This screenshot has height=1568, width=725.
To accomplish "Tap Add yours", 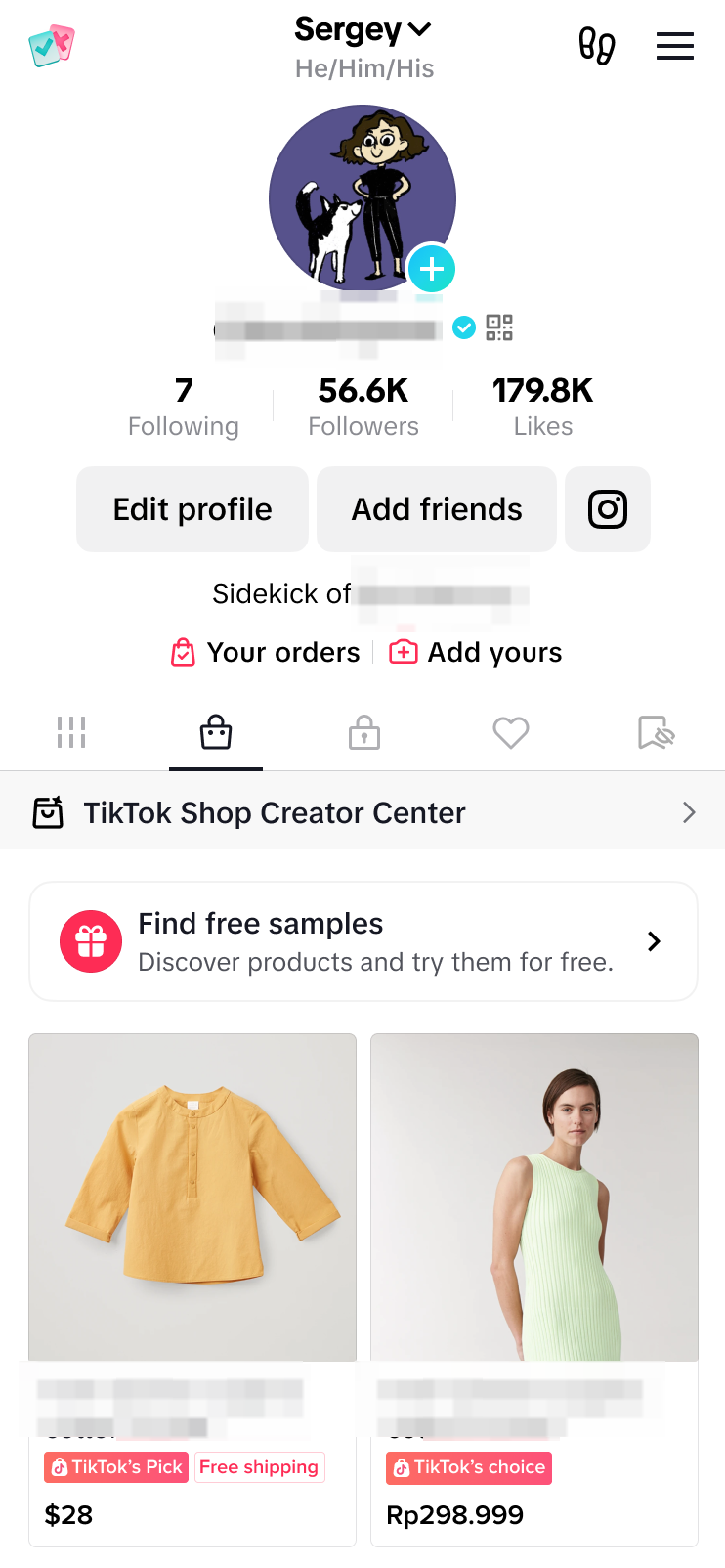I will 476,652.
